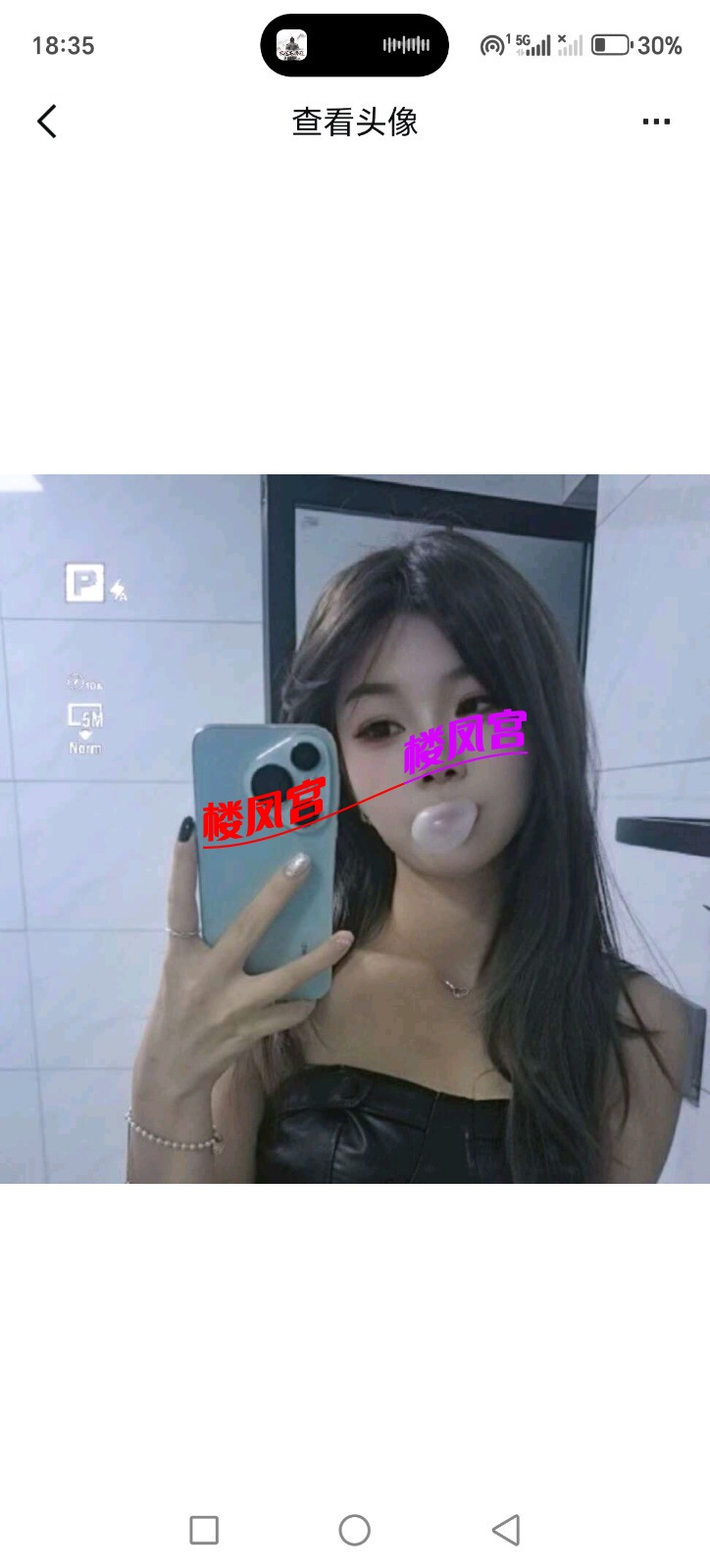Open the three-dot overflow menu
The height and width of the screenshot is (1568, 710).
tap(656, 122)
